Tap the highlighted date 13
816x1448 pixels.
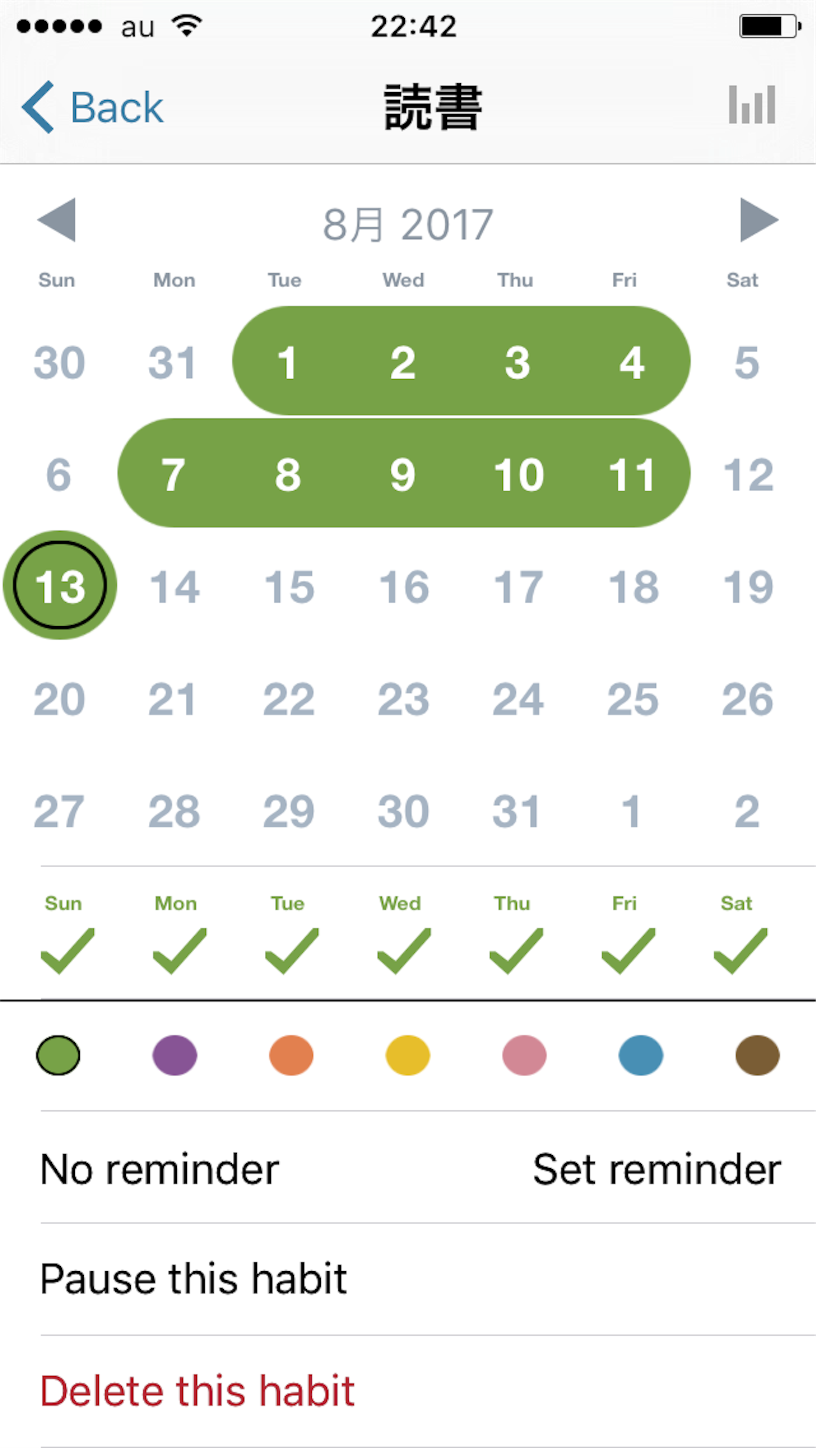pos(61,586)
